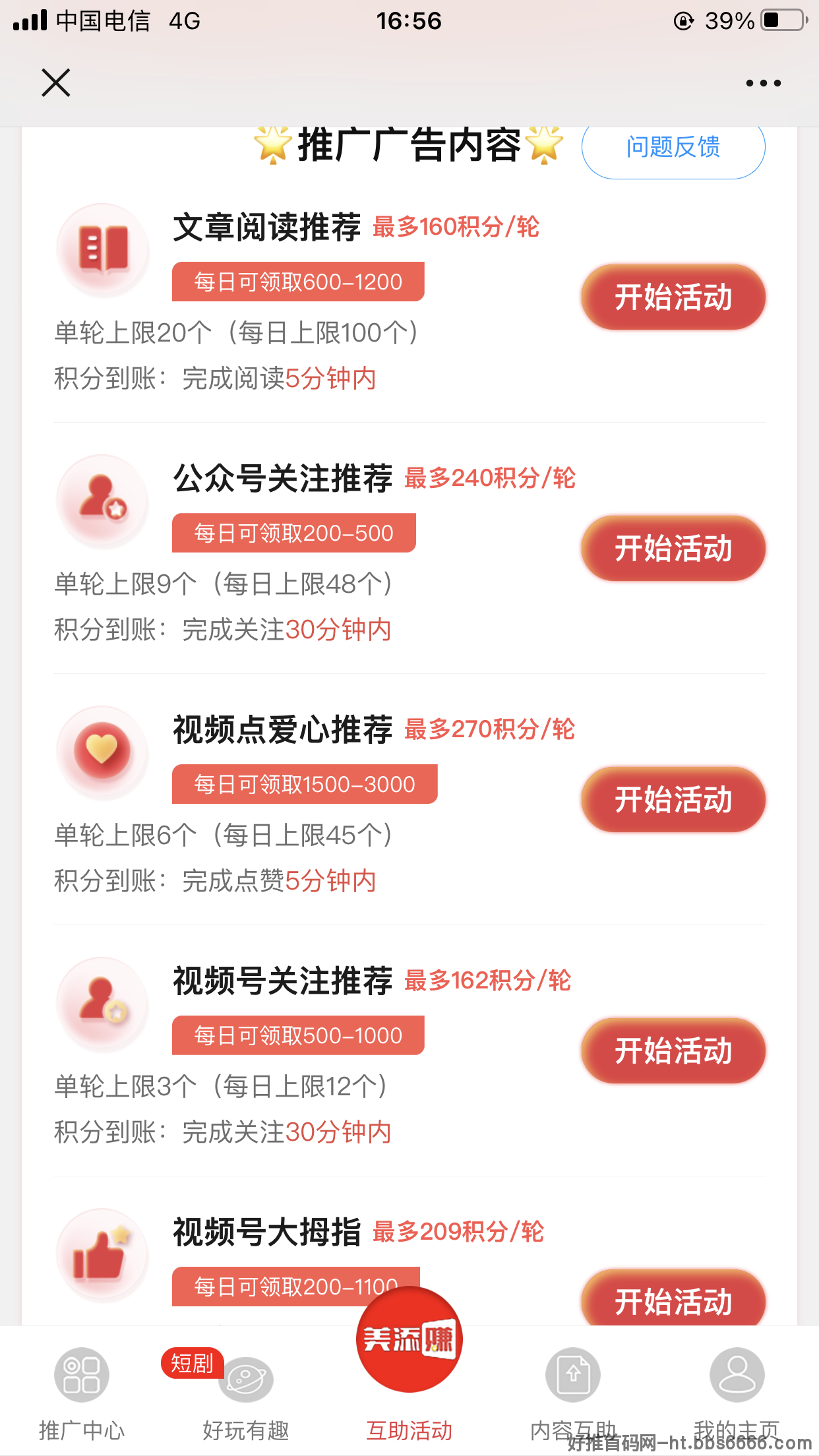Start the 公众号关注推荐 activity

(x=673, y=549)
